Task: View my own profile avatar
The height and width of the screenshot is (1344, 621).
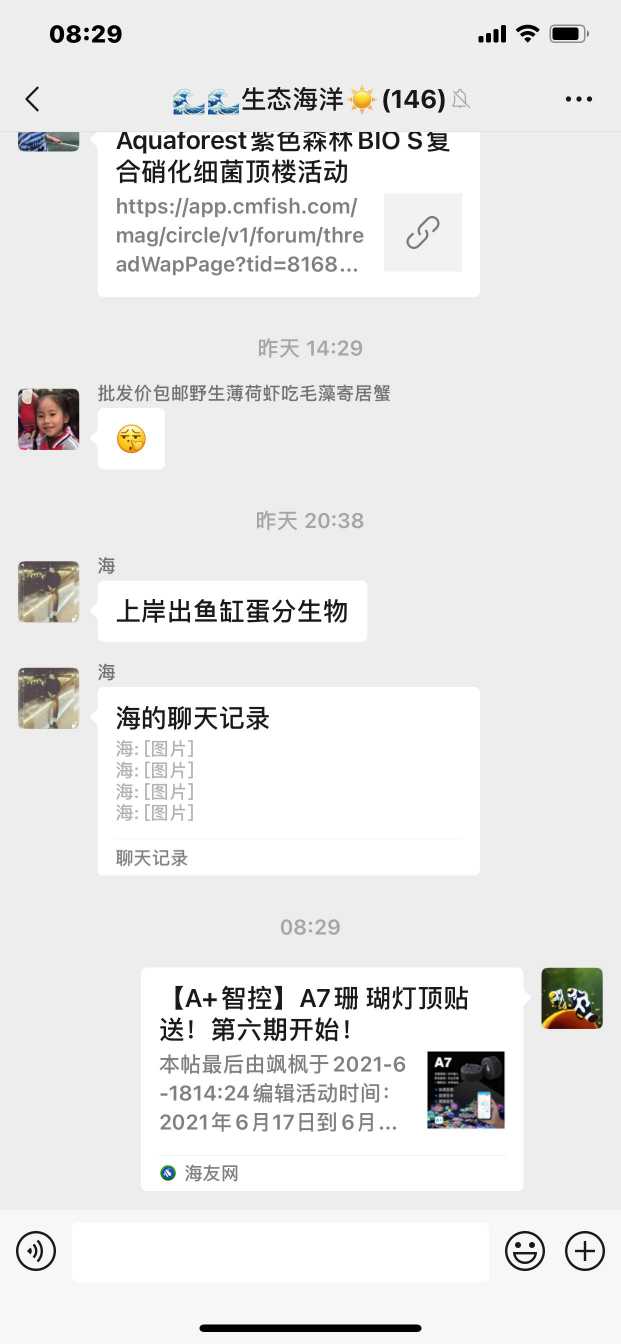Action: pyautogui.click(x=572, y=998)
